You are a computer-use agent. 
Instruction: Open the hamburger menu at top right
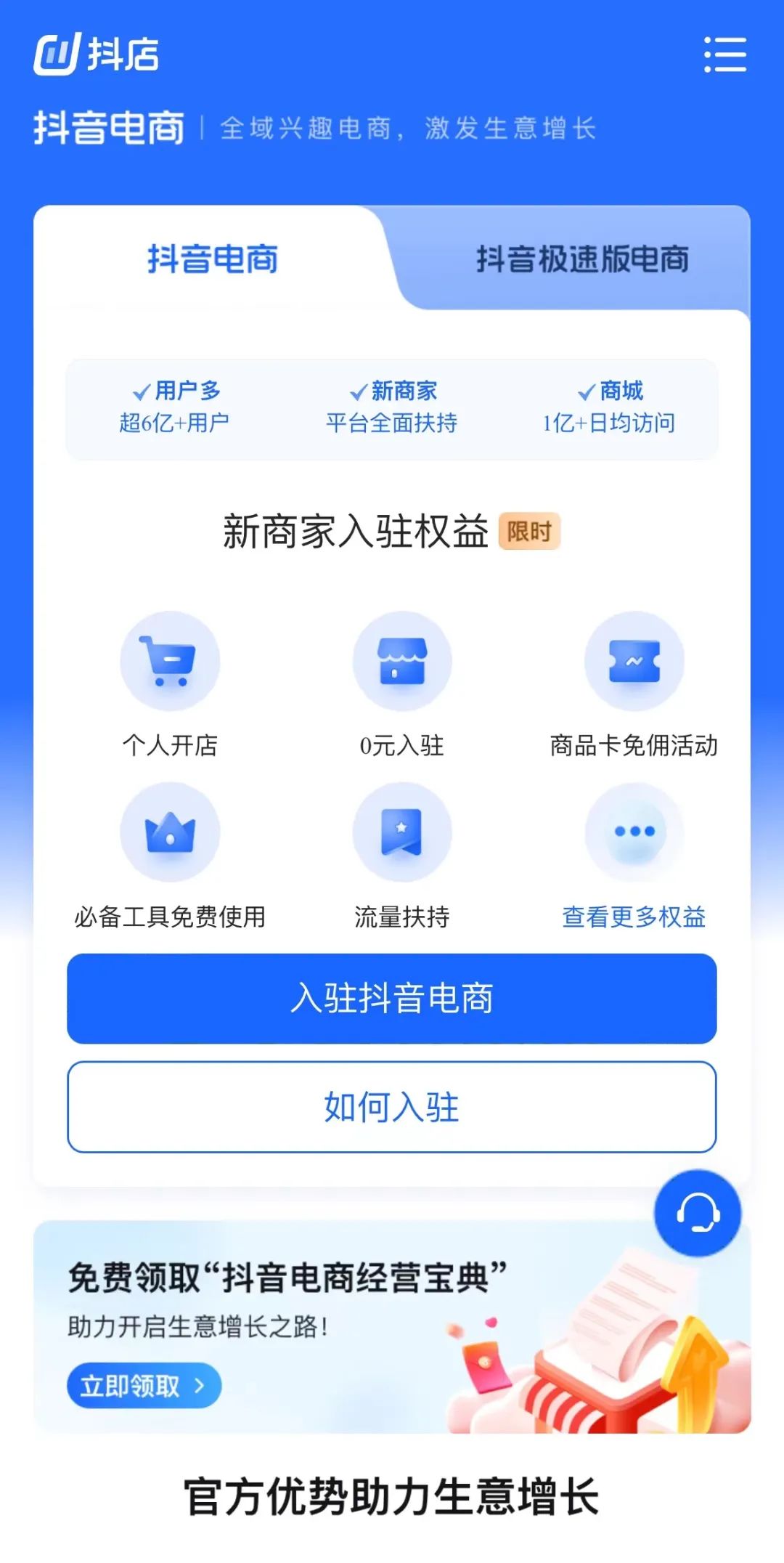(725, 55)
